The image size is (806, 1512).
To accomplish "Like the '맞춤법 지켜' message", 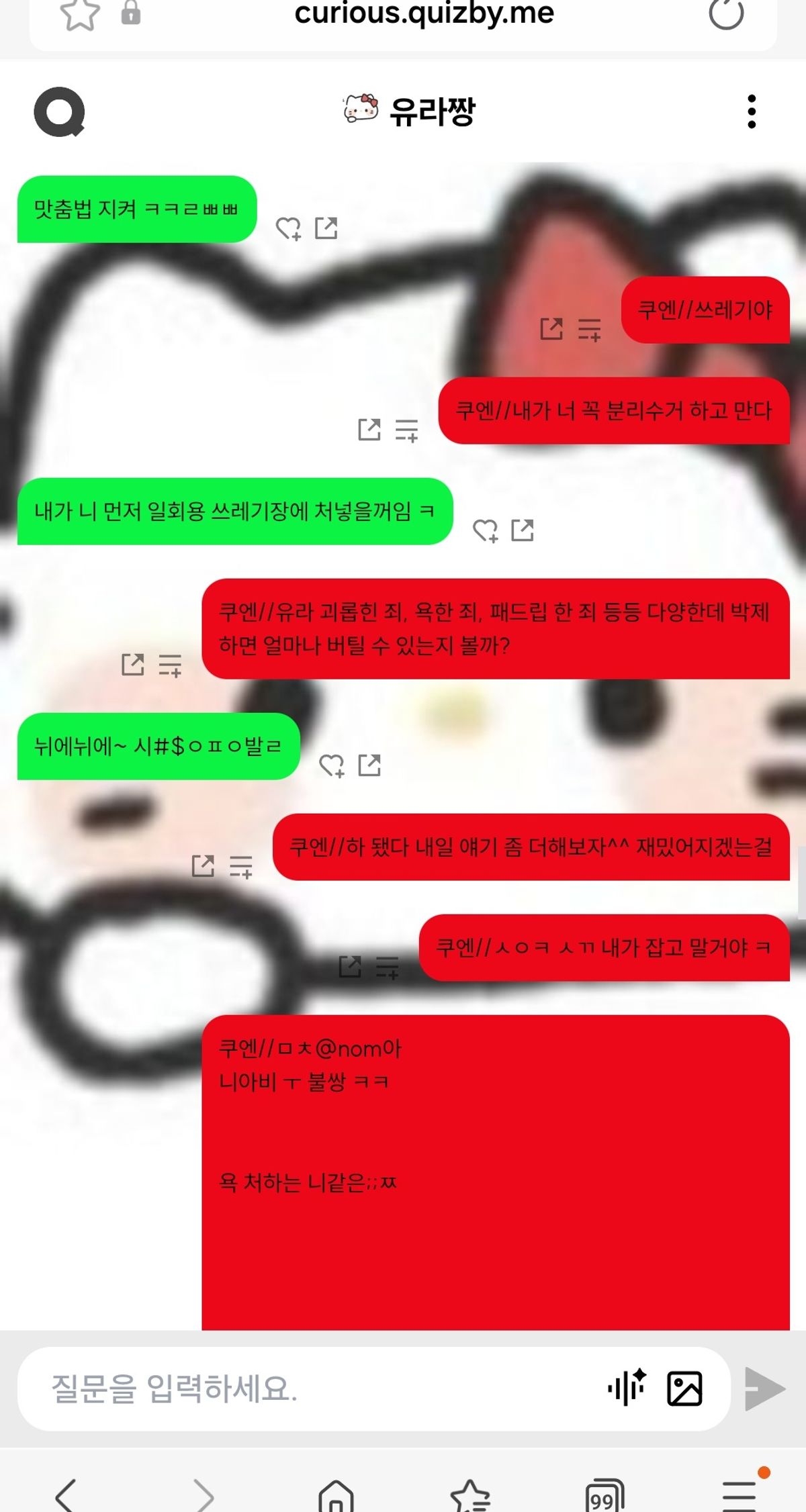I will coord(288,229).
